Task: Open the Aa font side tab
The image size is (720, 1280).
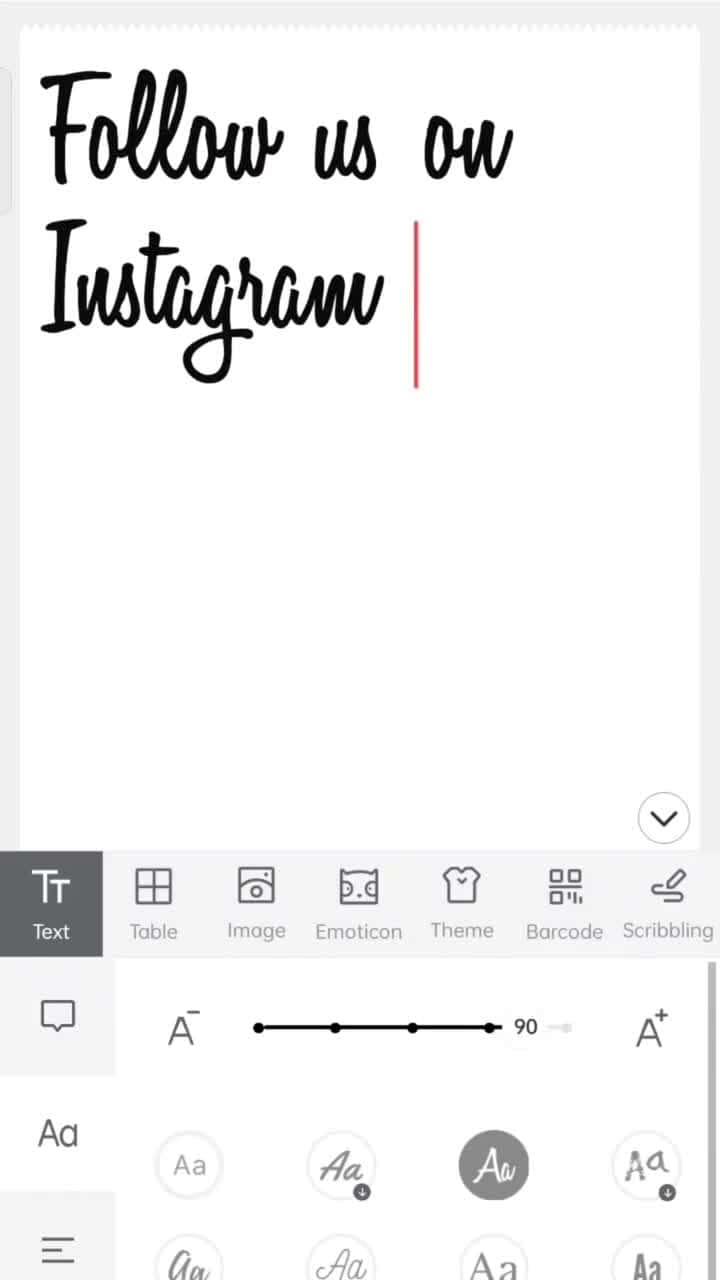Action: (57, 1134)
